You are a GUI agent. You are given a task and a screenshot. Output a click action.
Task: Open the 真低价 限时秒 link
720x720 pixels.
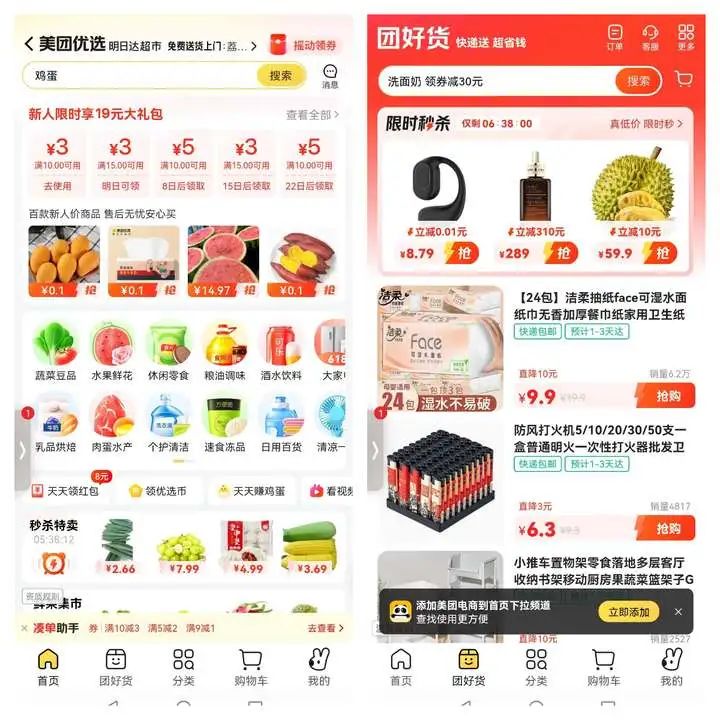pos(648,124)
